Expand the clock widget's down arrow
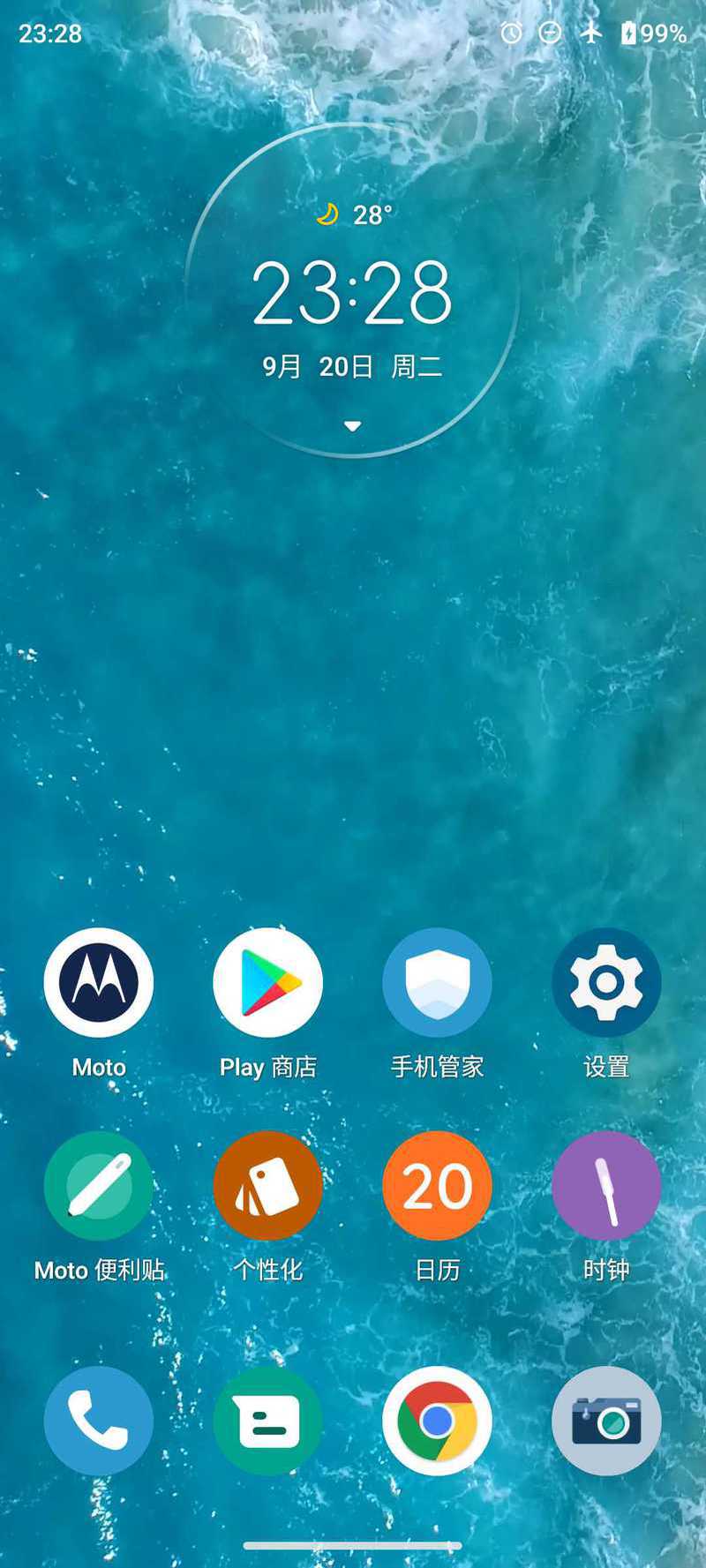The height and width of the screenshot is (1568, 706). (352, 426)
